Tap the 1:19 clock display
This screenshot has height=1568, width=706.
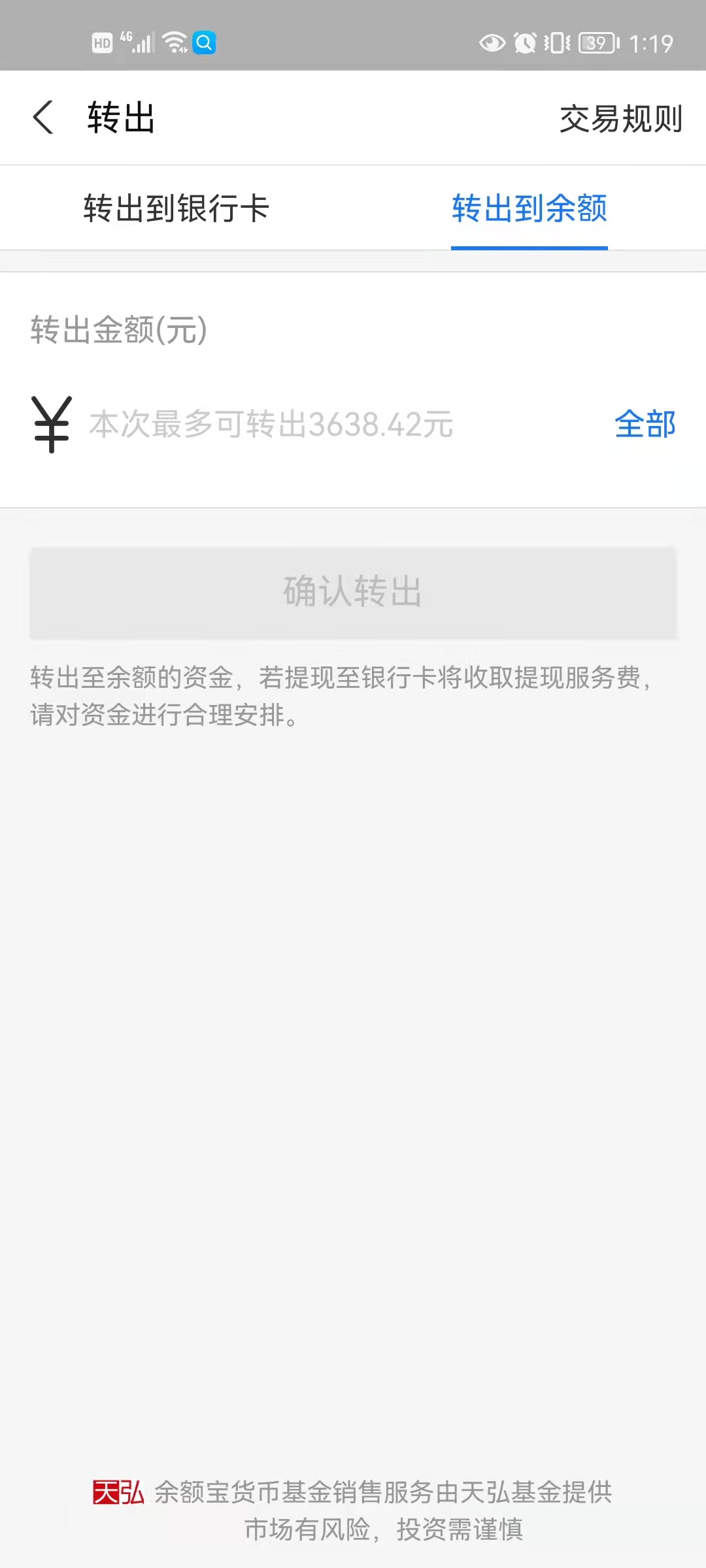pyautogui.click(x=650, y=42)
